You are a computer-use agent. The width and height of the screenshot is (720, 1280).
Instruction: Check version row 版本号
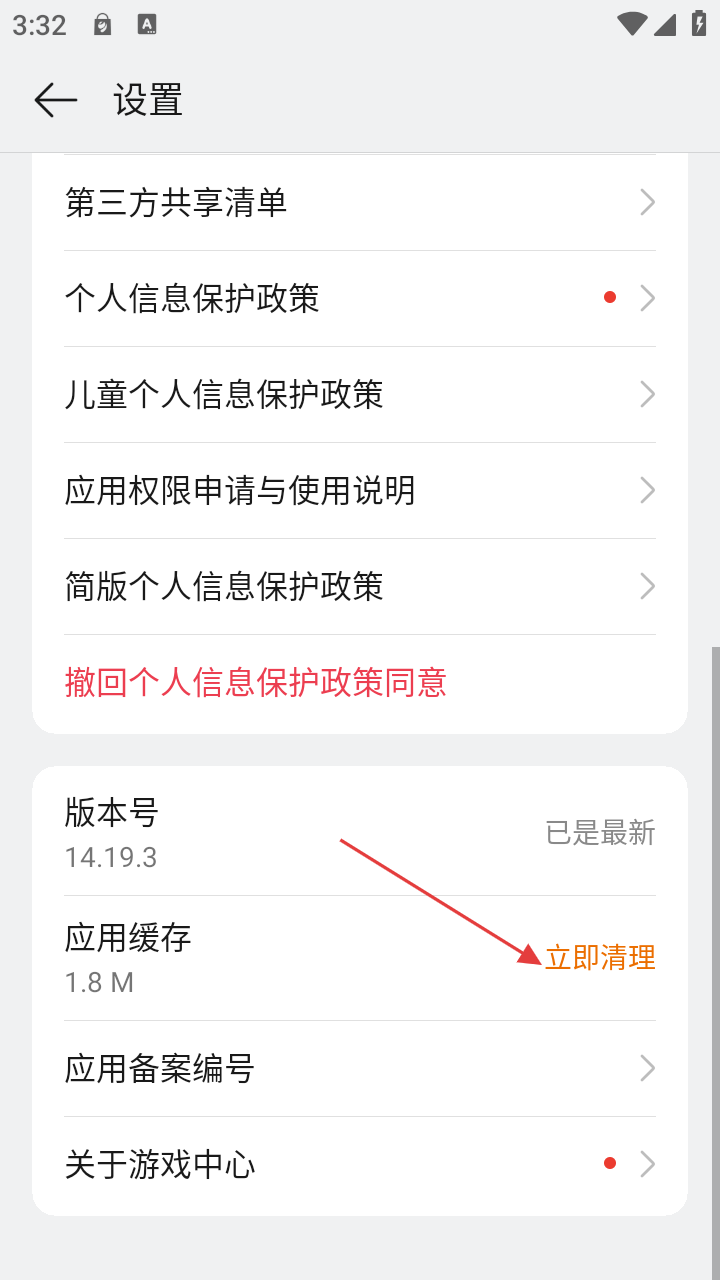(359, 832)
